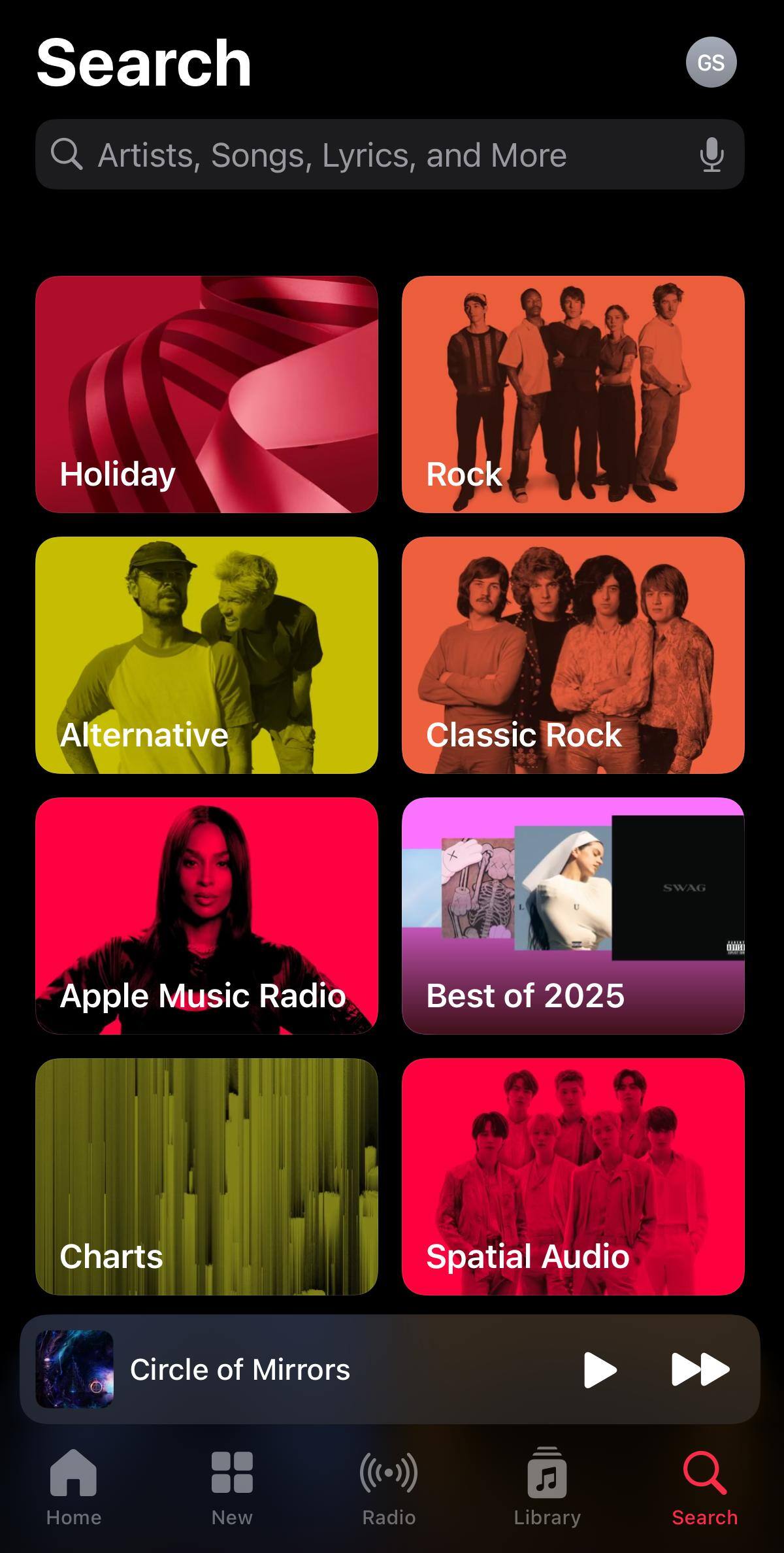The width and height of the screenshot is (784, 1553).
Task: Browse the Rock category
Action: pyautogui.click(x=573, y=394)
